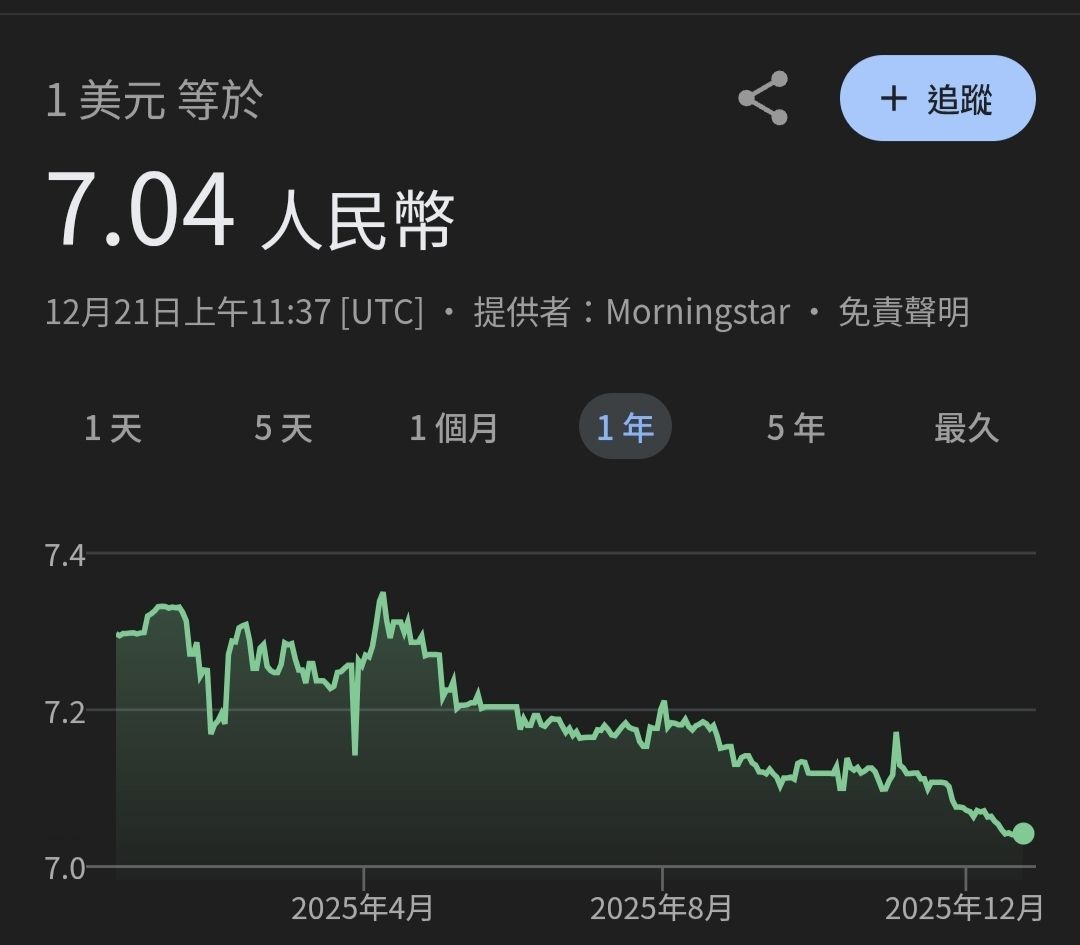The width and height of the screenshot is (1080, 945).
Task: Tap the 追蹤 follow button
Action: click(x=937, y=98)
